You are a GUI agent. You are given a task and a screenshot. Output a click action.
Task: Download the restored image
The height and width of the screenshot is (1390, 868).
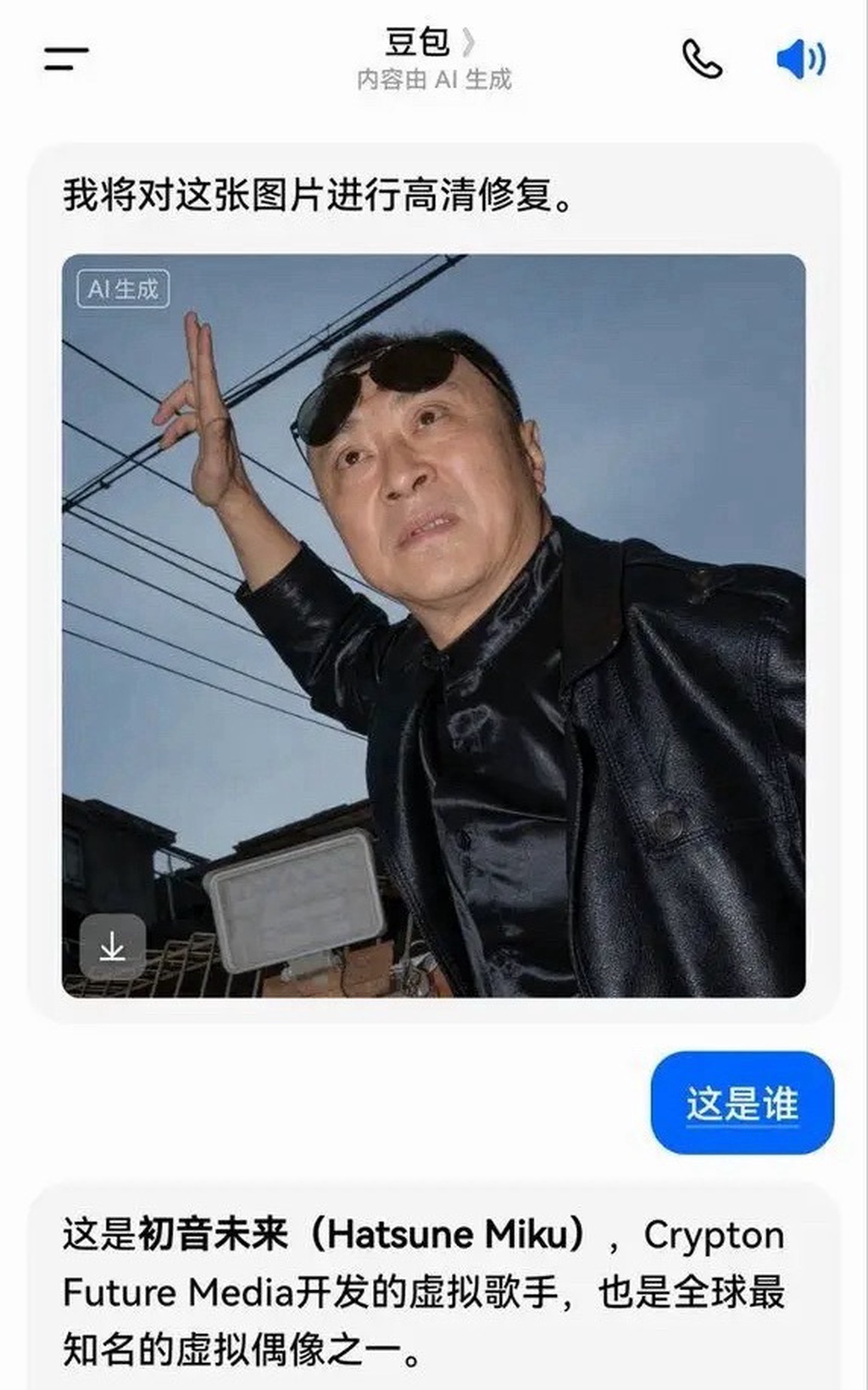click(113, 947)
